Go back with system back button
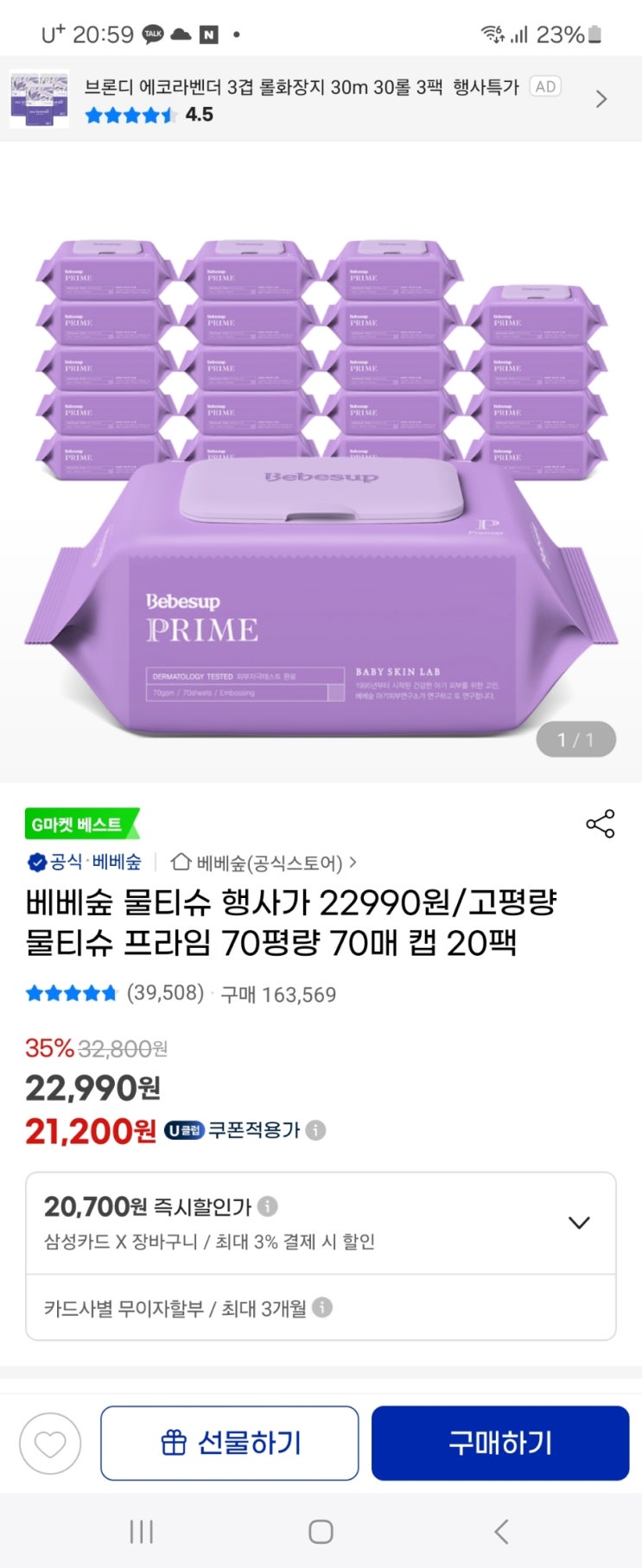Screen dimensions: 642x1568 [x=501, y=1531]
